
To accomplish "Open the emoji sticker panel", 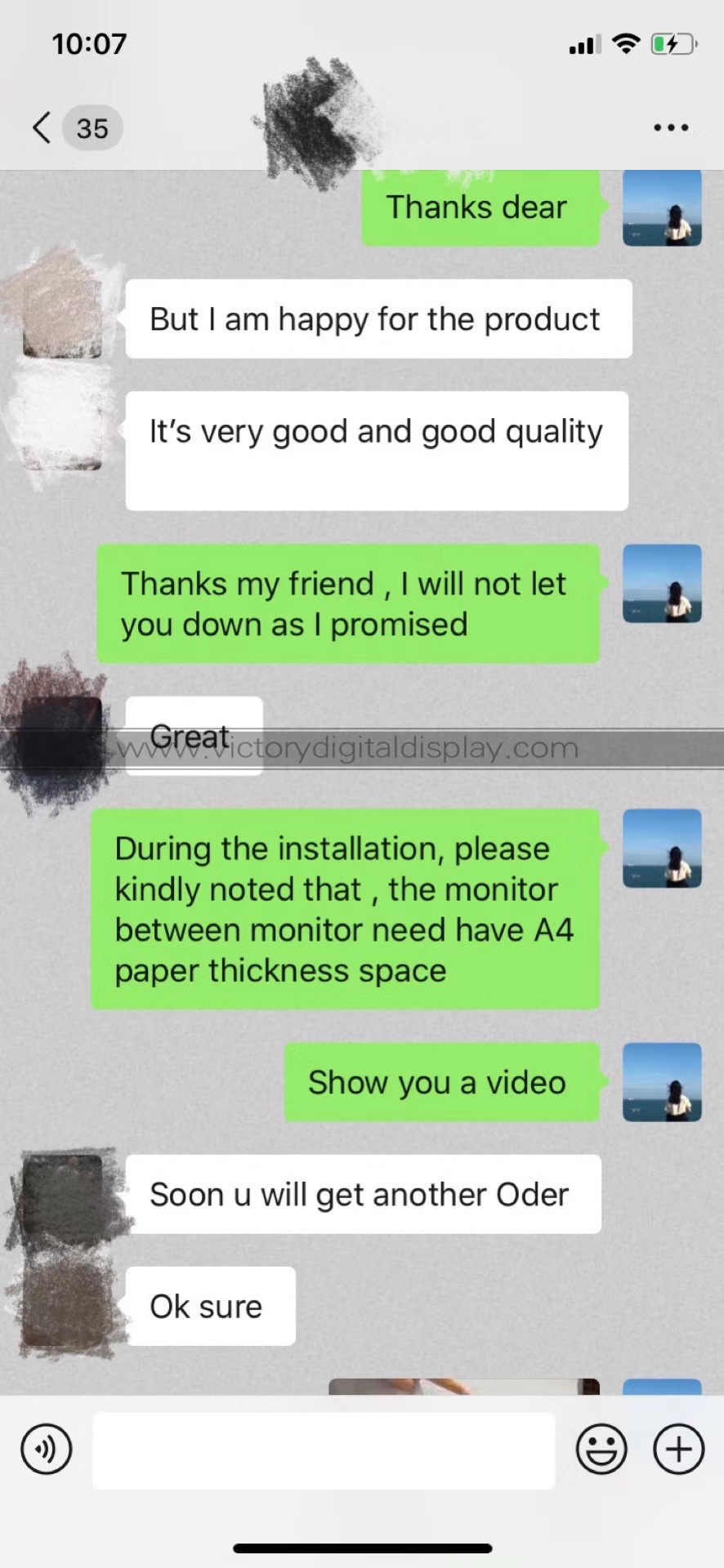I will click(x=601, y=1449).
